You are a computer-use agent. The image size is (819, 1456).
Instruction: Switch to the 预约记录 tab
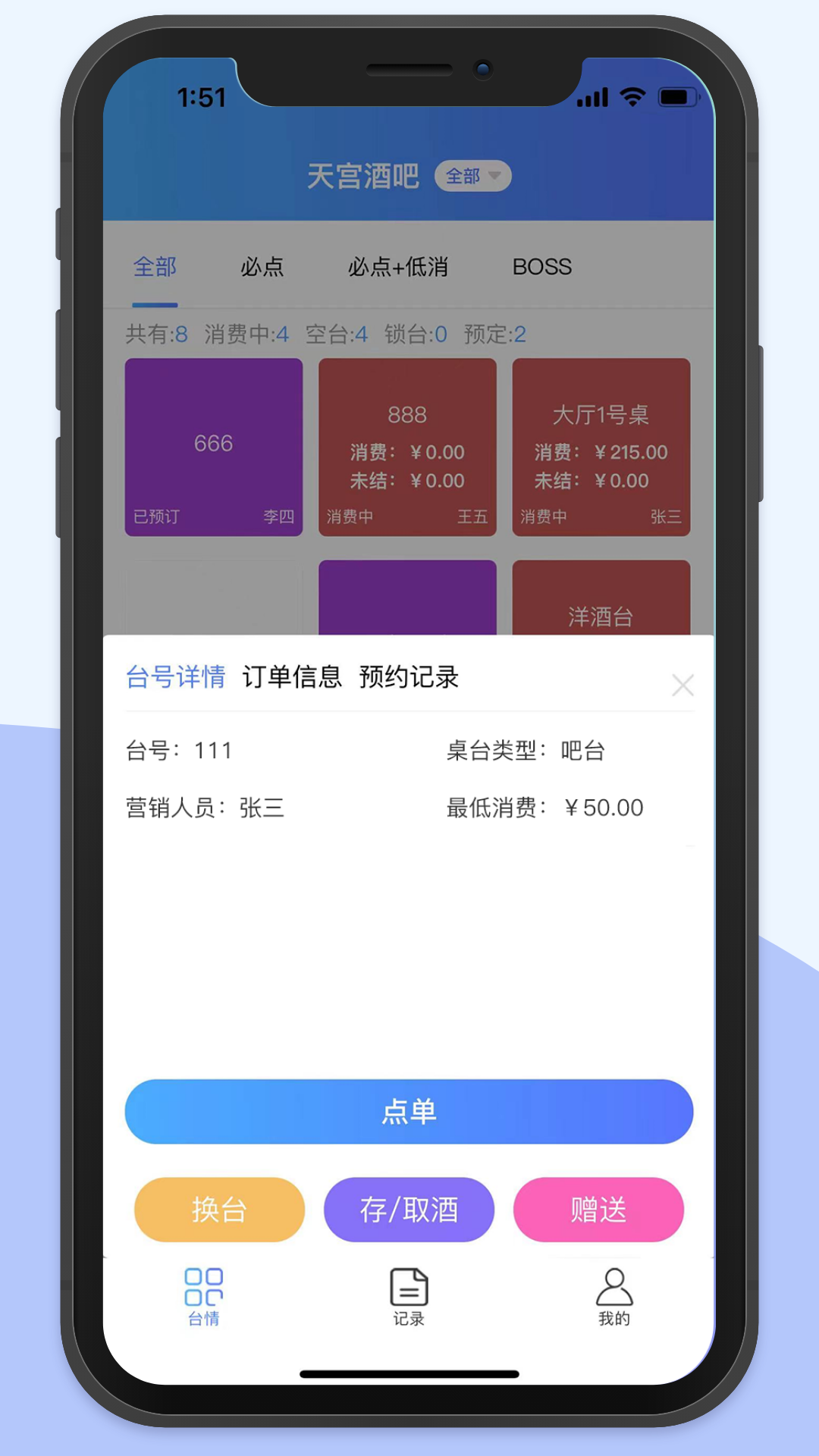409,676
